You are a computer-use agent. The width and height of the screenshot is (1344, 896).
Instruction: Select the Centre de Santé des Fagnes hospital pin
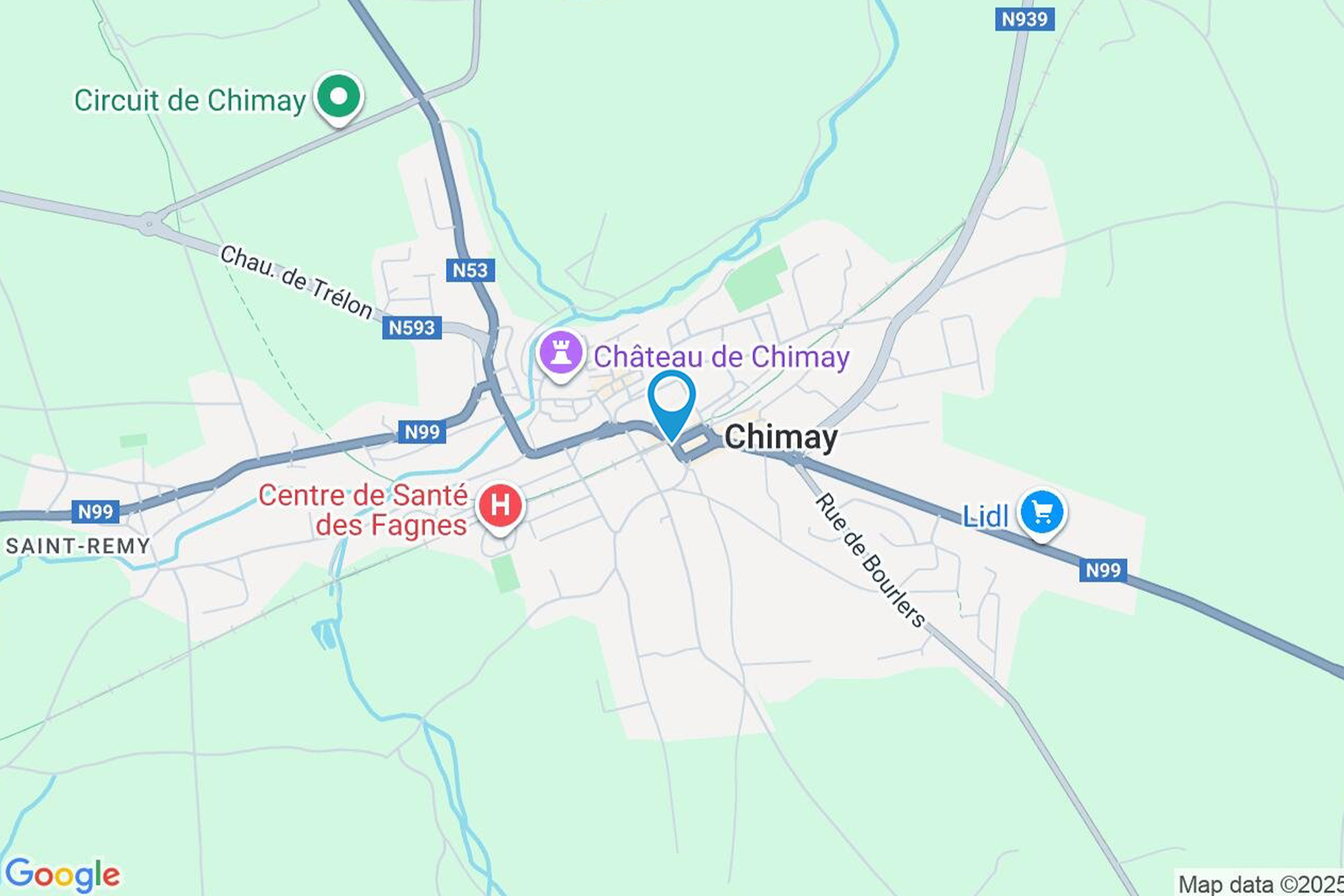(x=500, y=505)
